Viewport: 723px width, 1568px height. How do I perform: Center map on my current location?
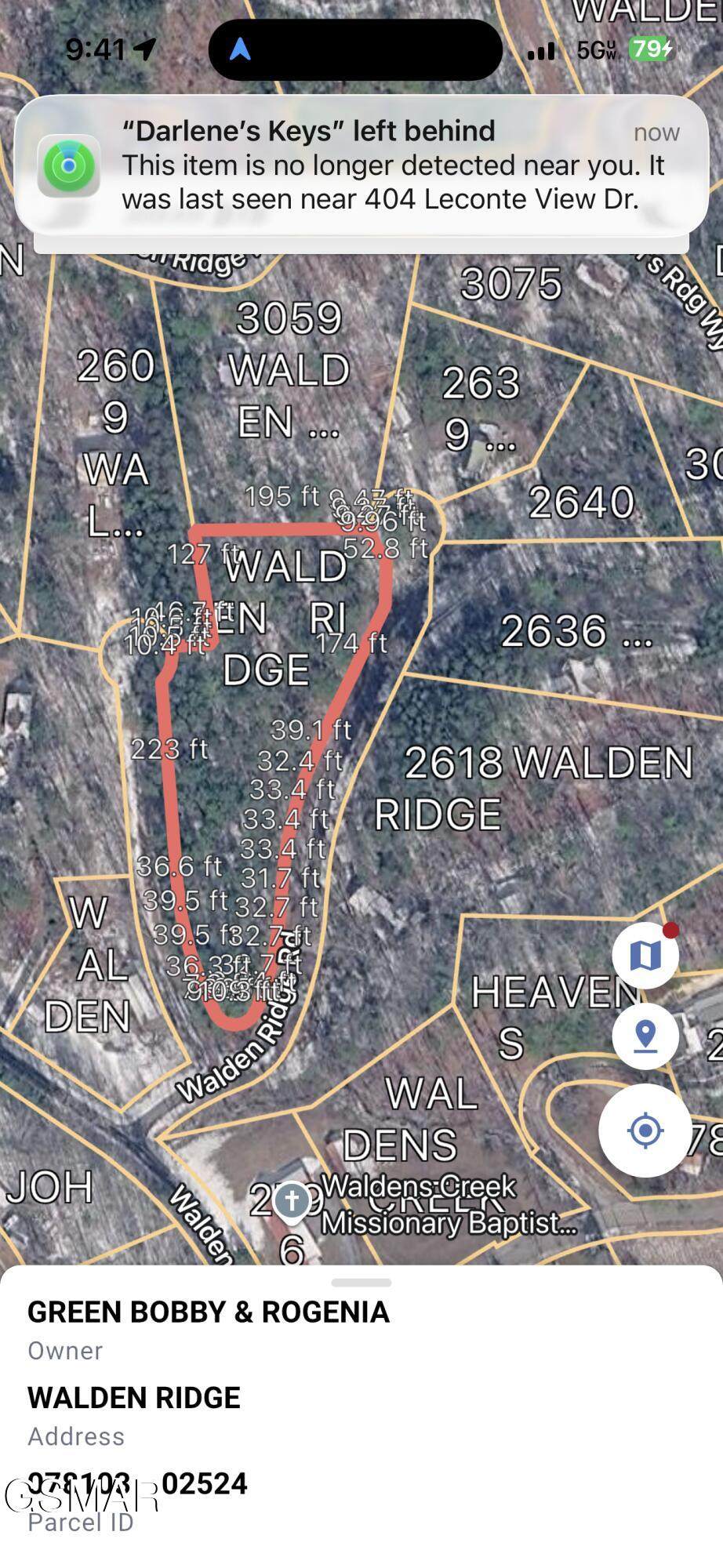click(x=645, y=1131)
